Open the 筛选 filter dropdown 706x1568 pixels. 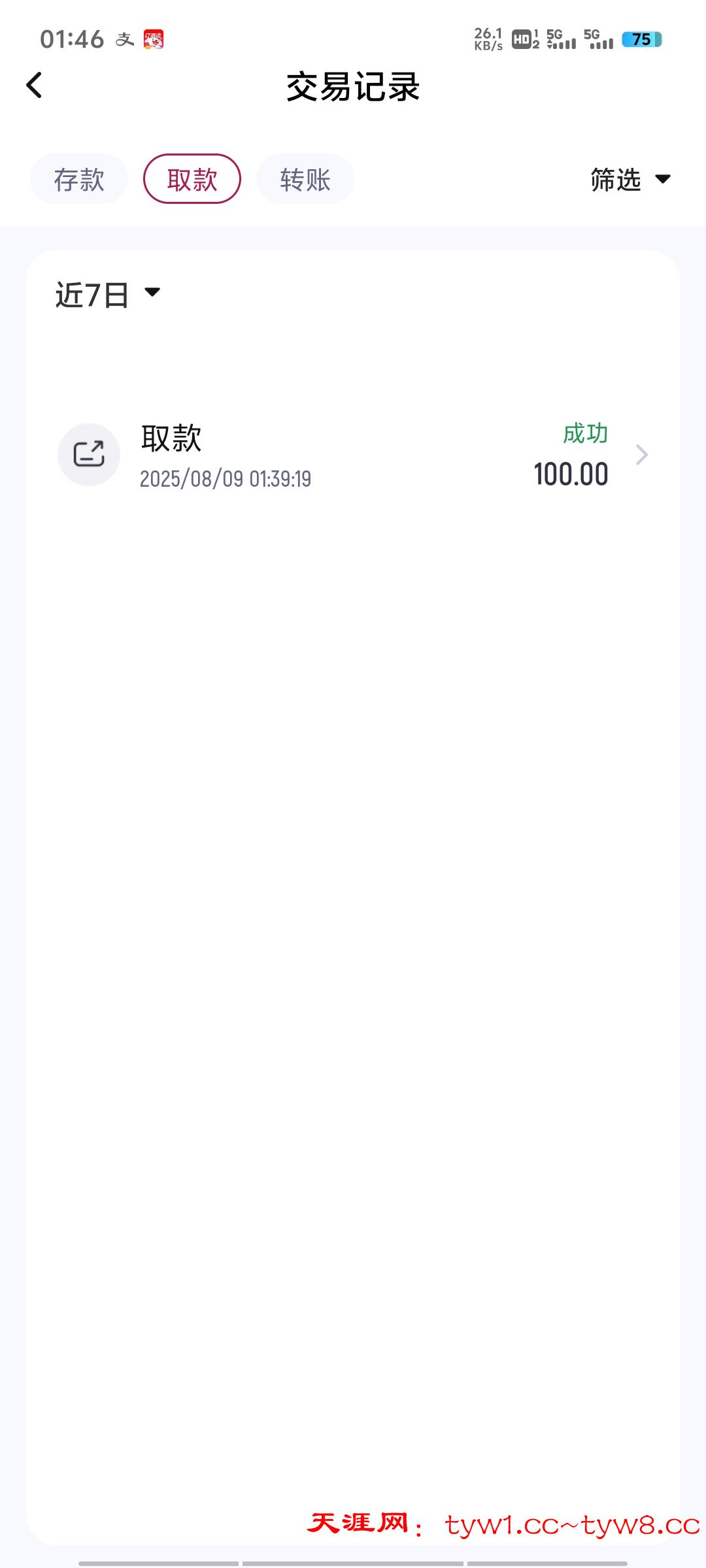pyautogui.click(x=630, y=179)
